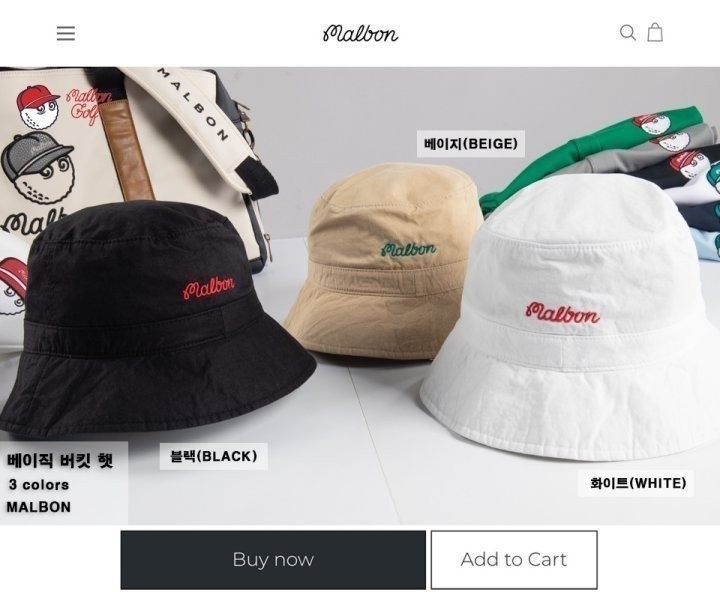
Task: Open the shopping bag
Action: [x=655, y=33]
